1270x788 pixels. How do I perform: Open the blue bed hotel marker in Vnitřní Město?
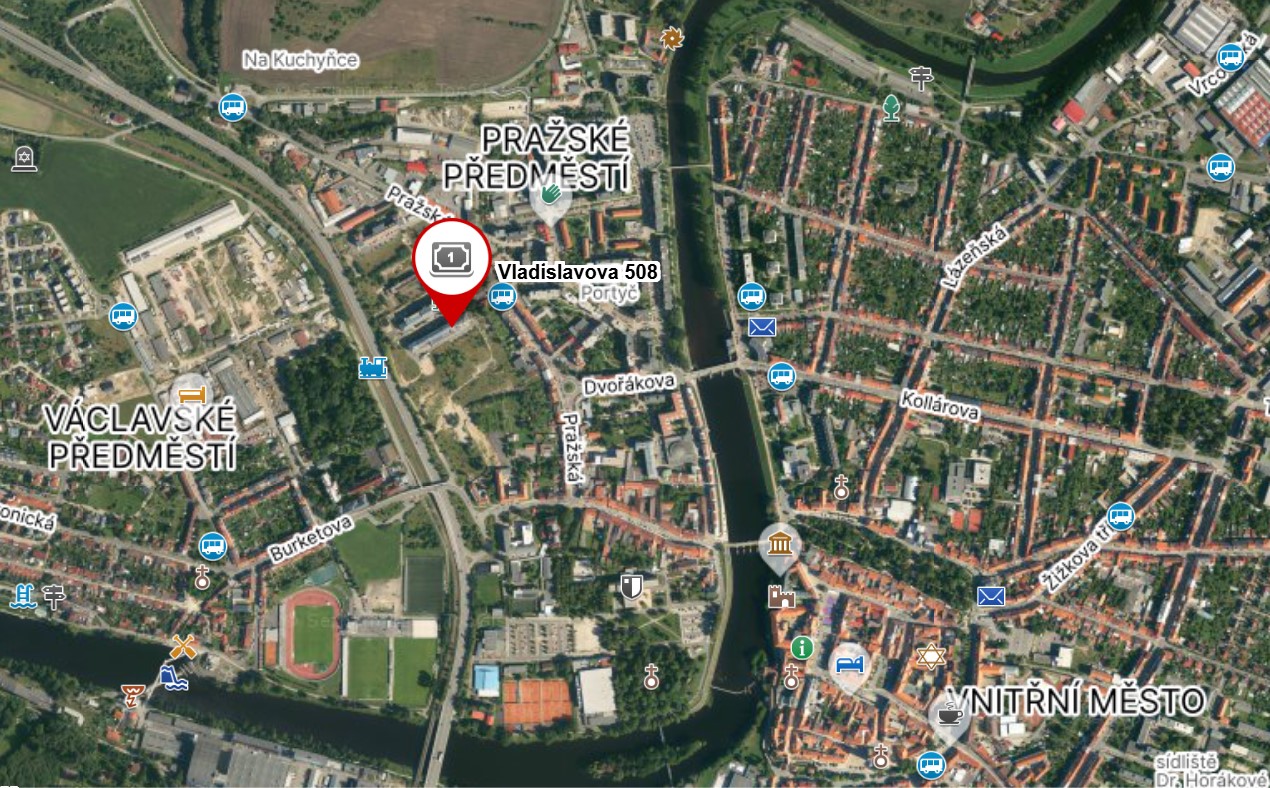click(x=849, y=663)
